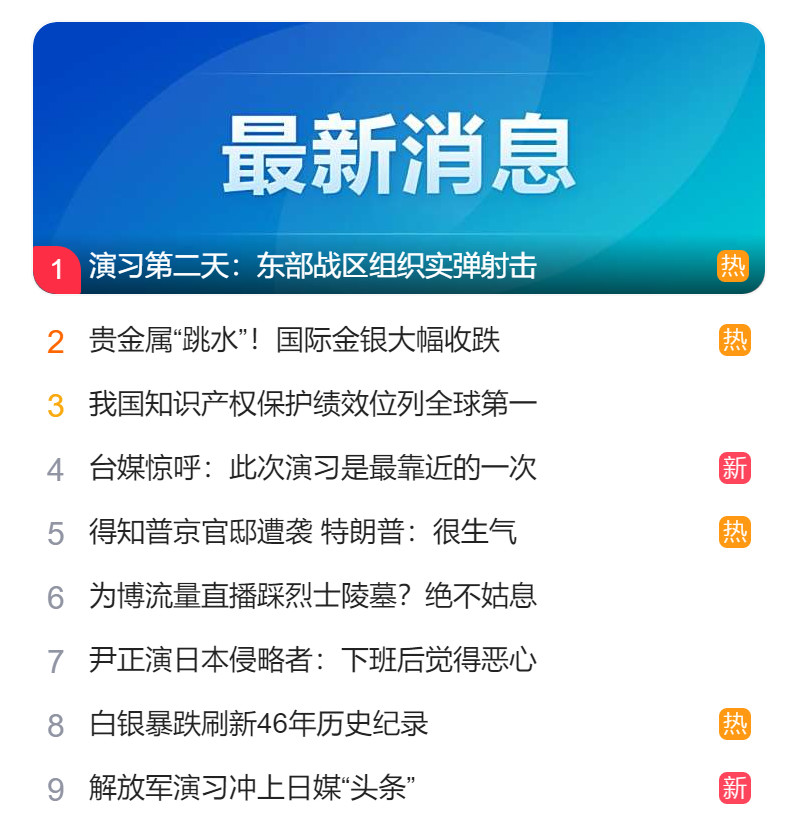Click the 新 badge next to item 4
Image resolution: width=805 pixels, height=822 pixels.
[x=733, y=469]
